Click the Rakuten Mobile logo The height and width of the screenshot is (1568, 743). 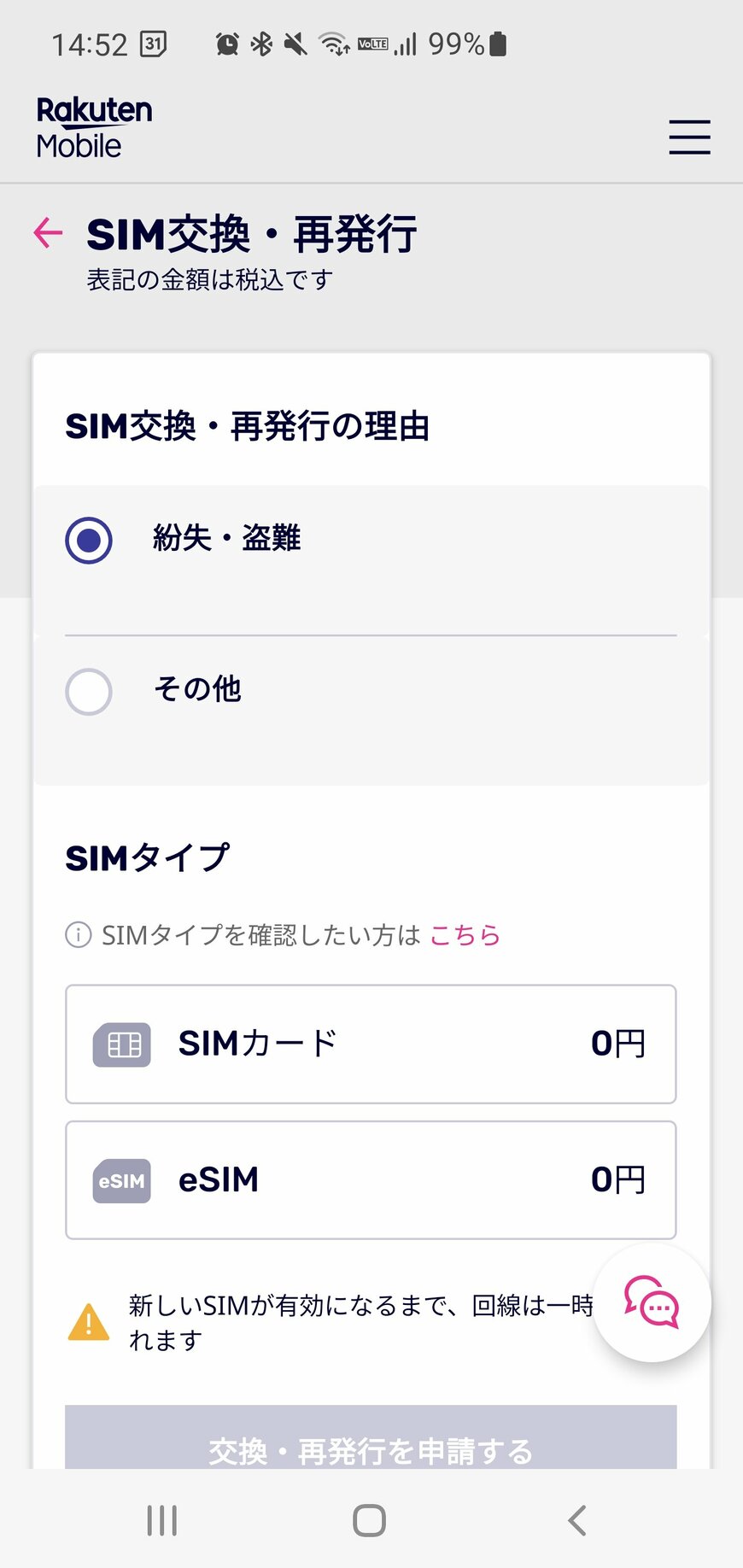92,128
